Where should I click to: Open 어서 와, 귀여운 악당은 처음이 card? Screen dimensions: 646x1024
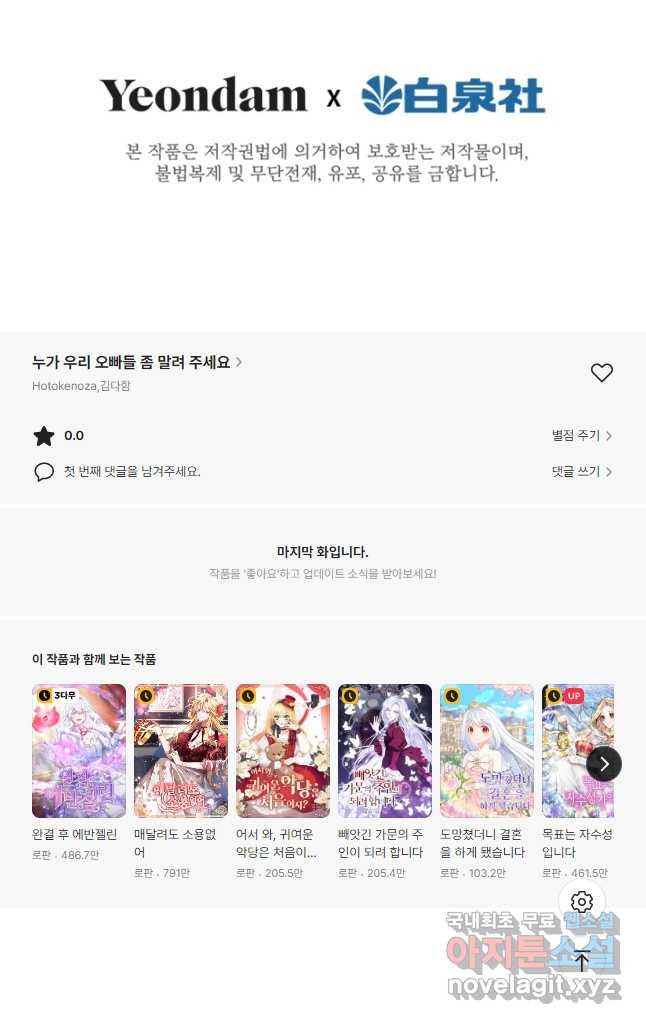(x=283, y=751)
